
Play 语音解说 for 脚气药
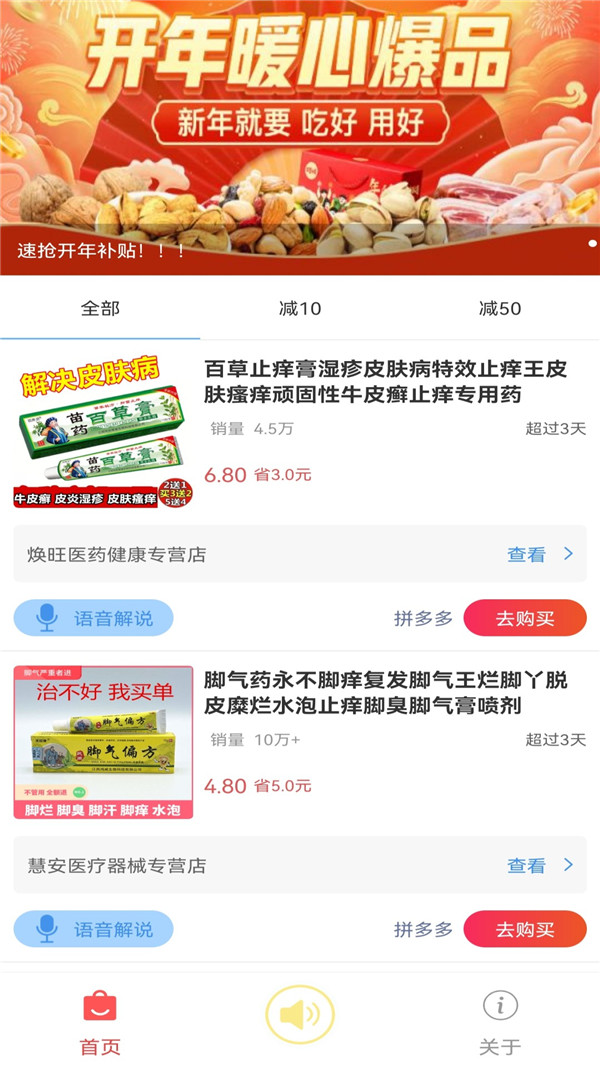click(94, 929)
